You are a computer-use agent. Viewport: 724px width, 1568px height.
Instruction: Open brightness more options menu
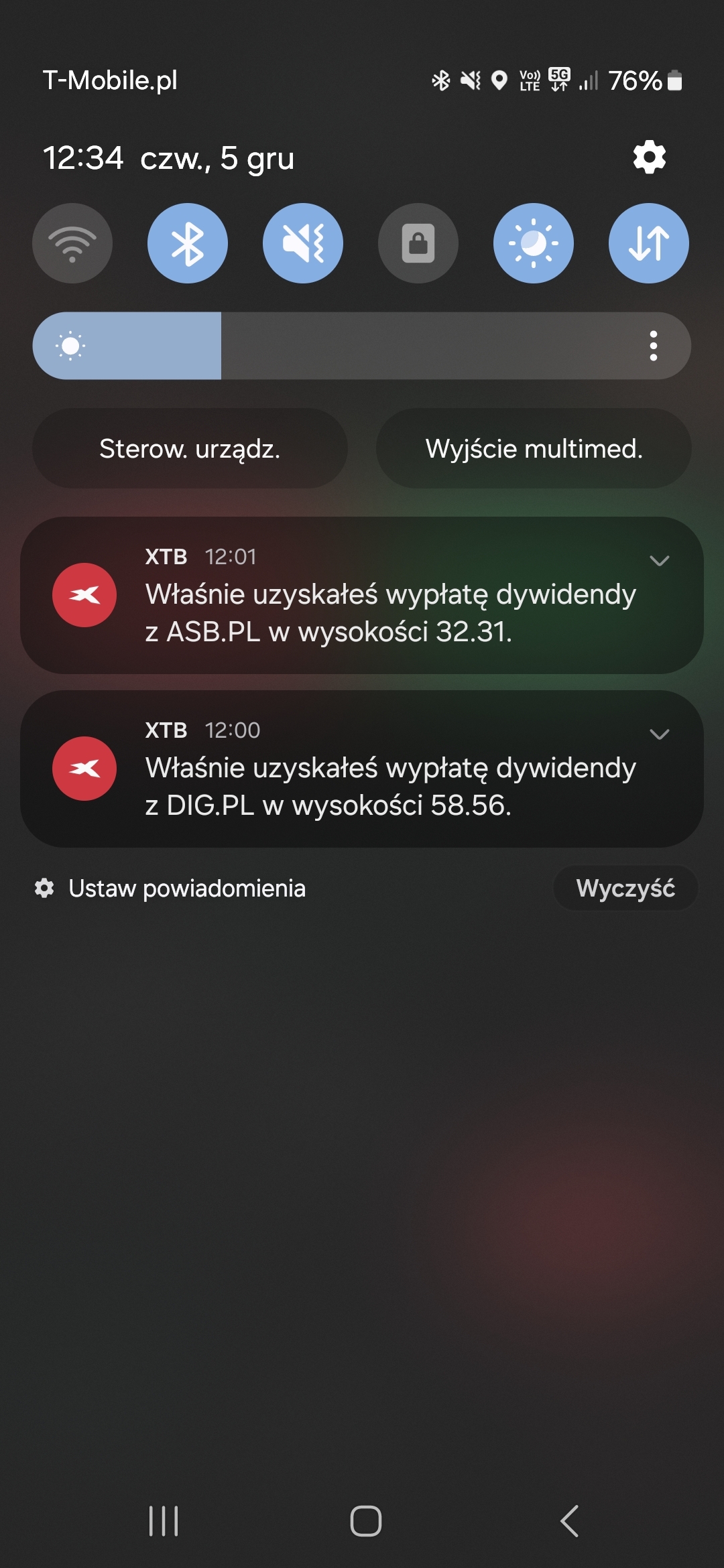click(x=653, y=346)
